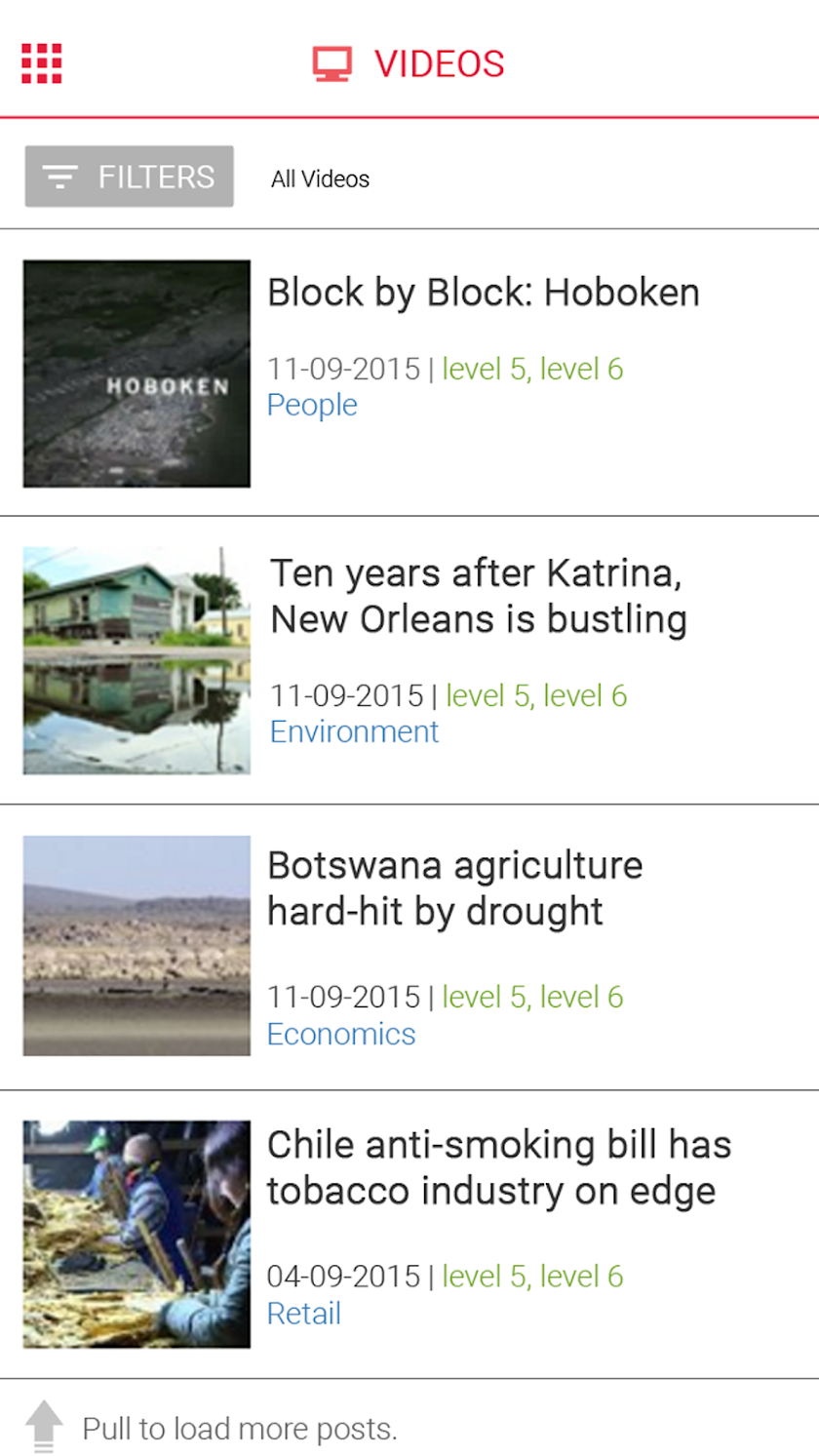Open the red grid menu icon
The width and height of the screenshot is (819, 1456).
pyautogui.click(x=42, y=63)
